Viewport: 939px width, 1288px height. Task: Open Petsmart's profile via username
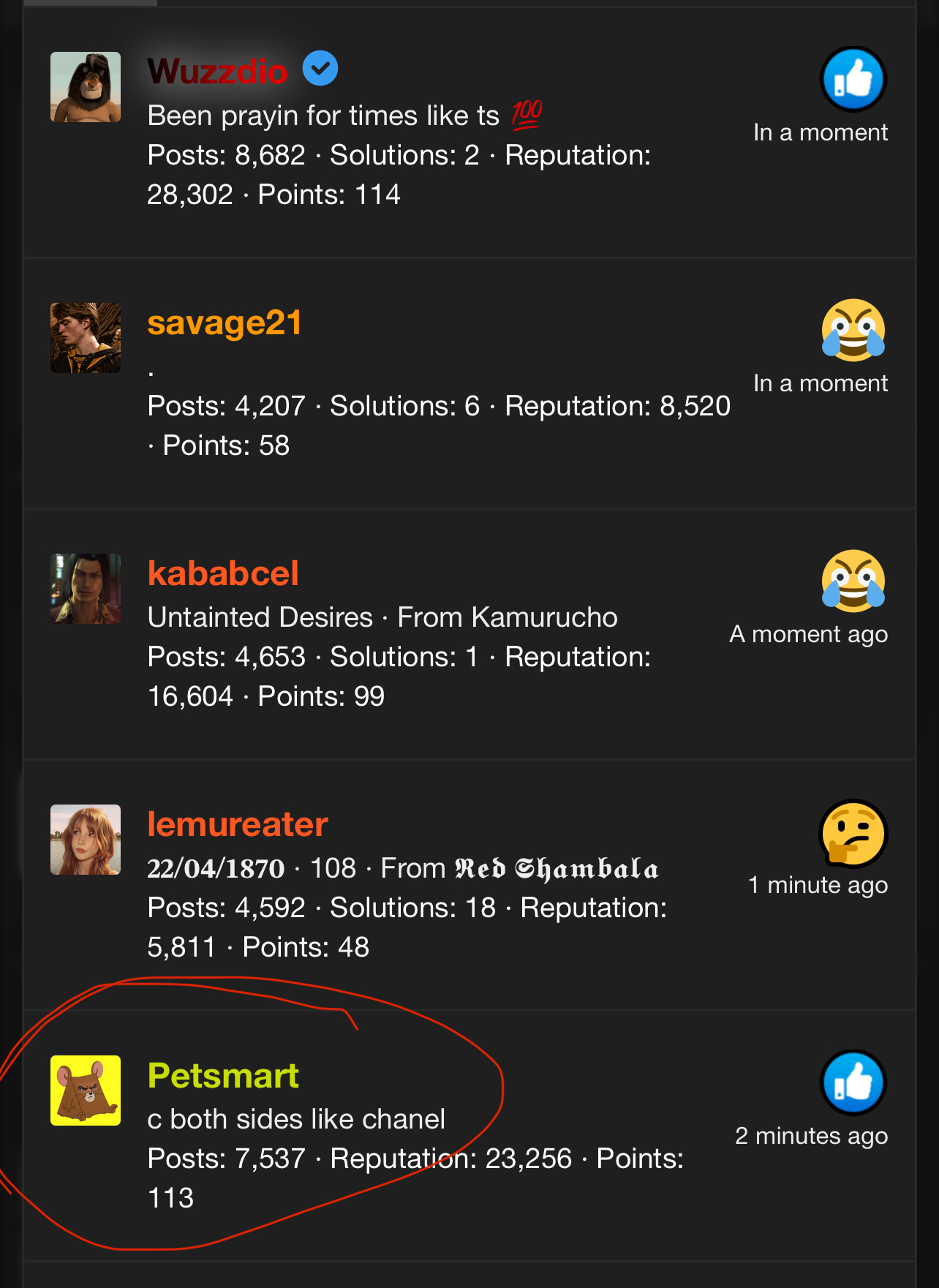[x=223, y=1075]
